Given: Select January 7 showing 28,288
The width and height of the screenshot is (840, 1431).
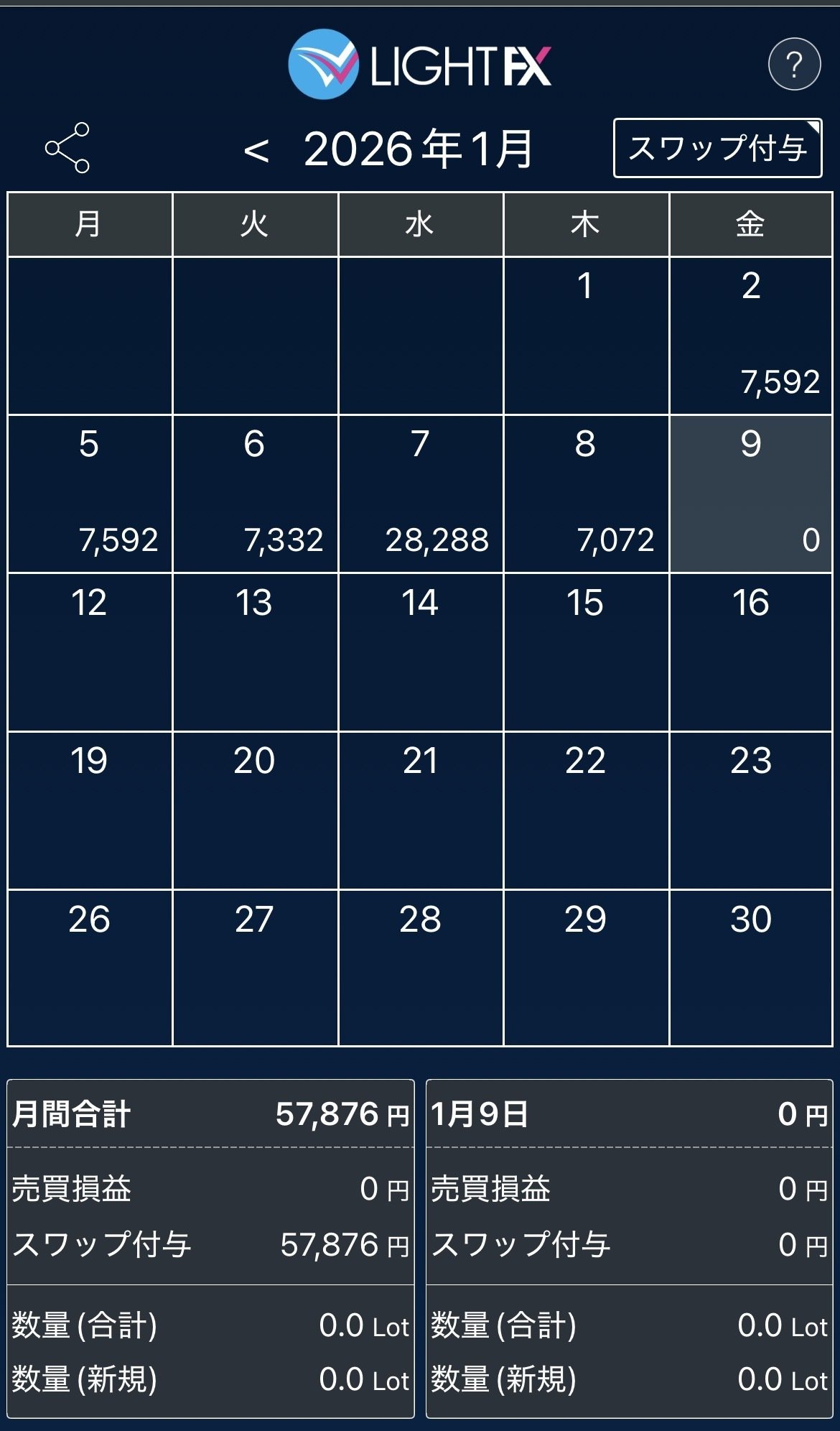Looking at the screenshot, I should click(x=420, y=494).
